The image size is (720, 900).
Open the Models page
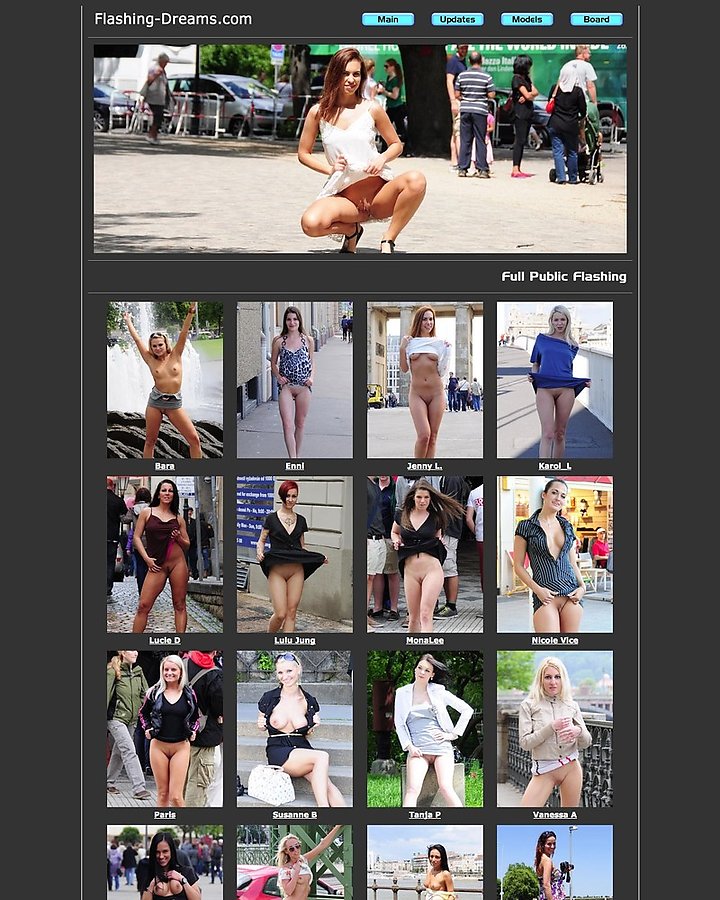pos(526,19)
